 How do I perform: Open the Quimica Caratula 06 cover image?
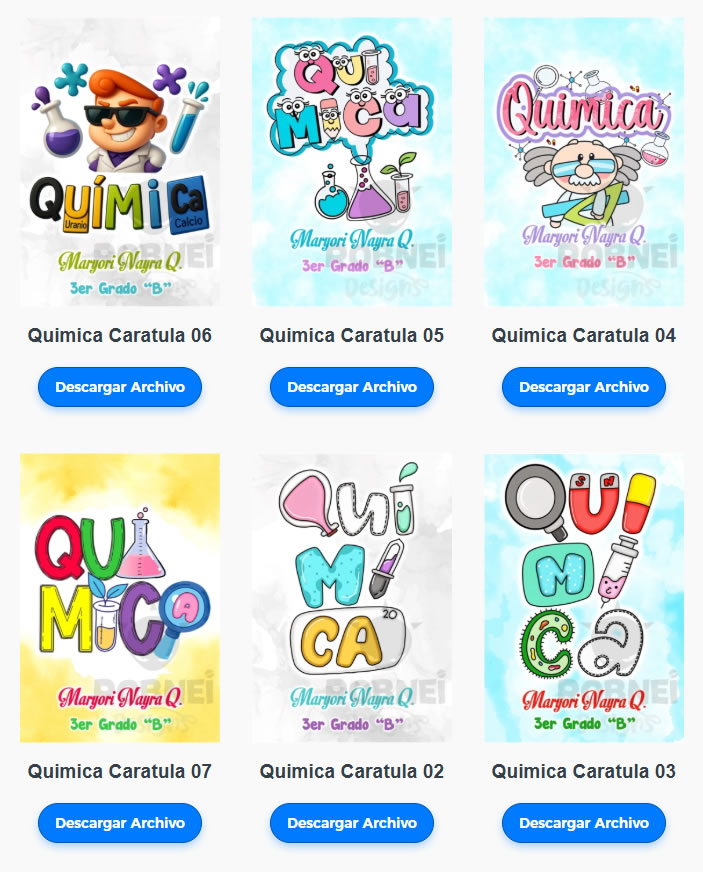(120, 162)
